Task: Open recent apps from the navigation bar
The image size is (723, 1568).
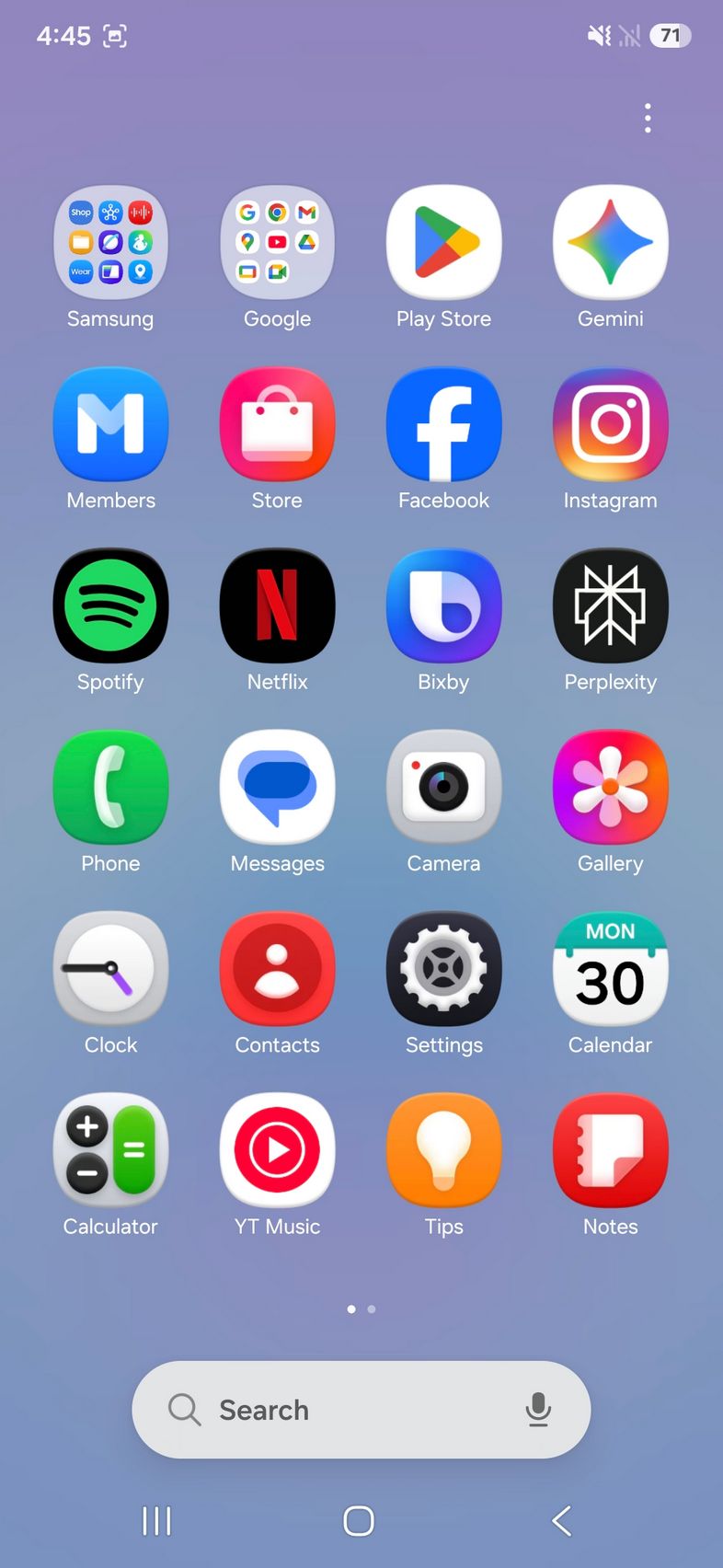Action: [156, 1520]
